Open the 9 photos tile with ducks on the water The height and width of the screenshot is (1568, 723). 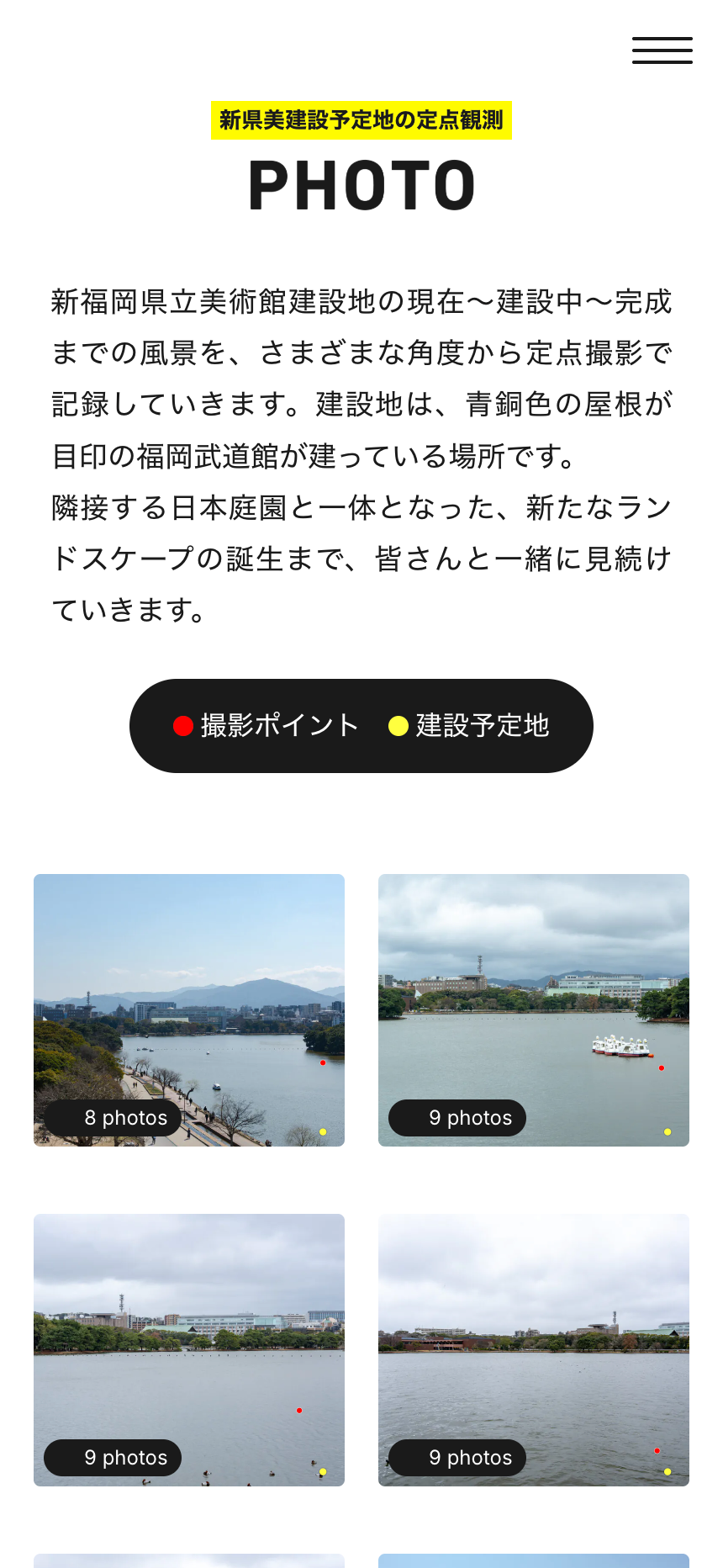point(189,1349)
